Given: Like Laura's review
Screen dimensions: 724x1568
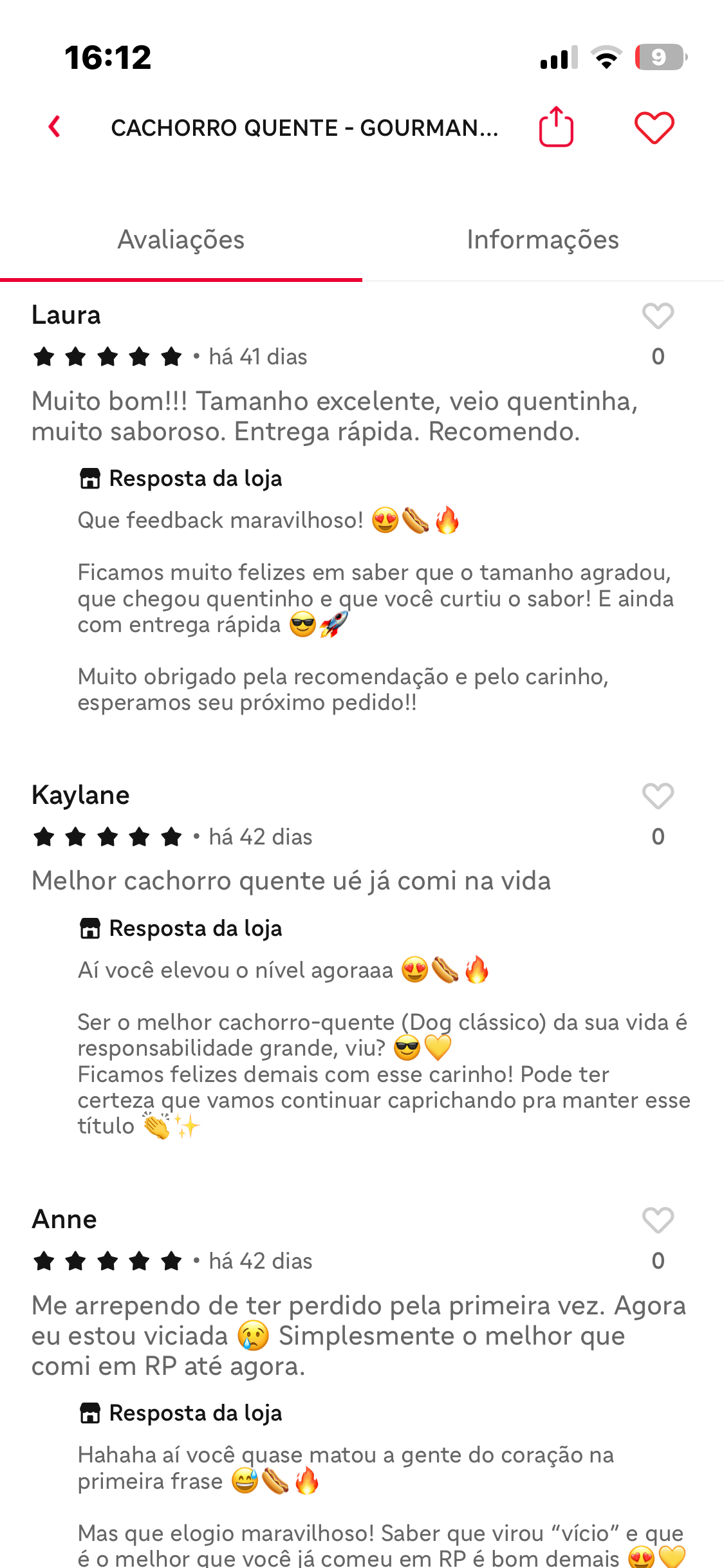Looking at the screenshot, I should pyautogui.click(x=658, y=316).
